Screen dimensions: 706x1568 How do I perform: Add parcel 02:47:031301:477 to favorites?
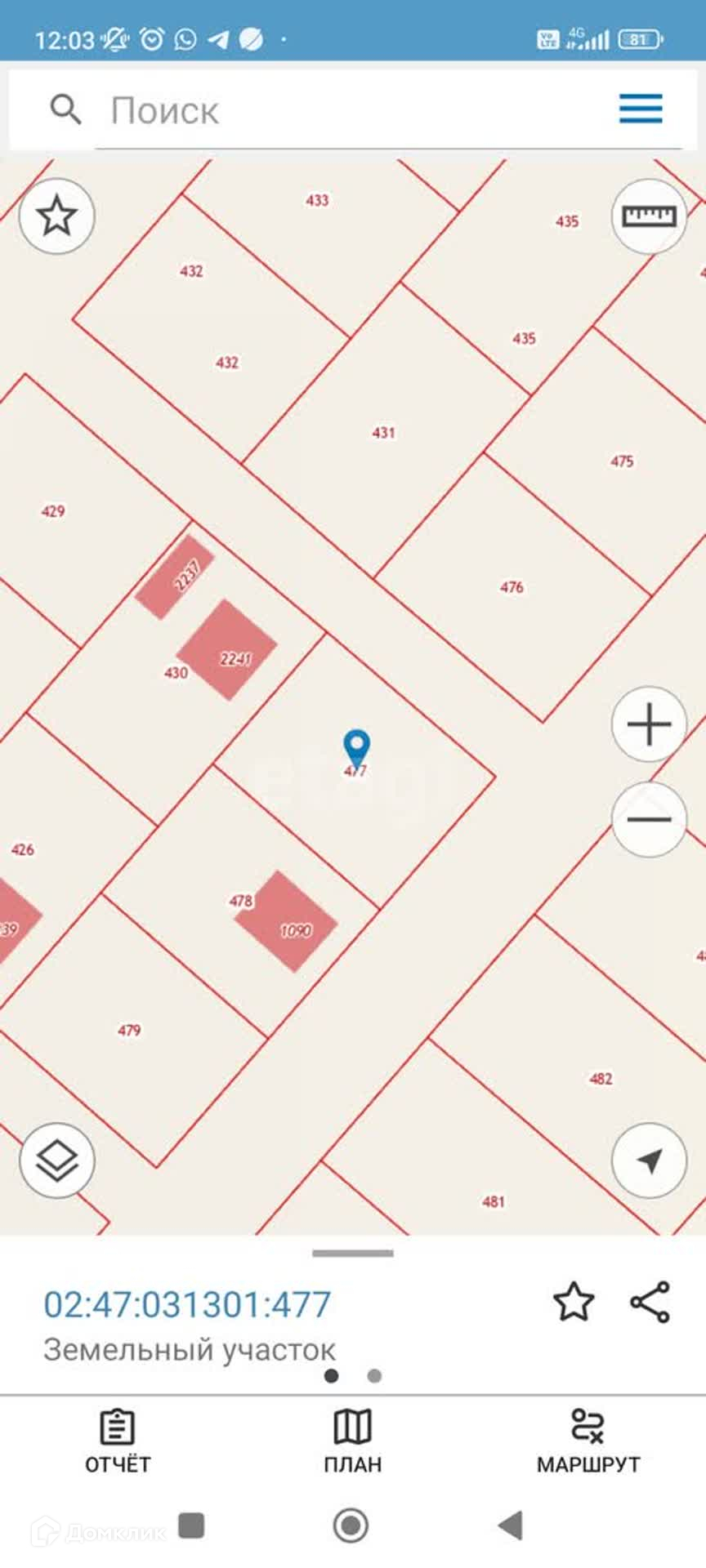pos(574,1303)
